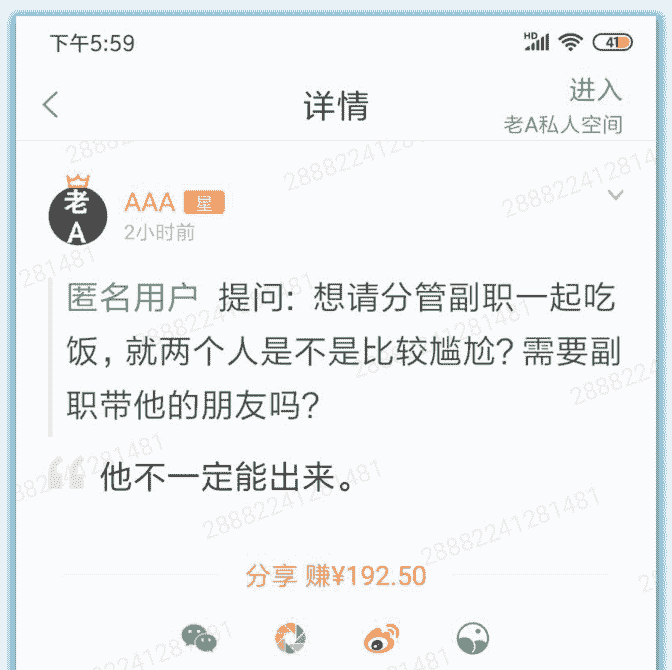Image resolution: width=672 pixels, height=670 pixels.
Task: Tap the fourth share icon after Weibo
Action: 472,637
